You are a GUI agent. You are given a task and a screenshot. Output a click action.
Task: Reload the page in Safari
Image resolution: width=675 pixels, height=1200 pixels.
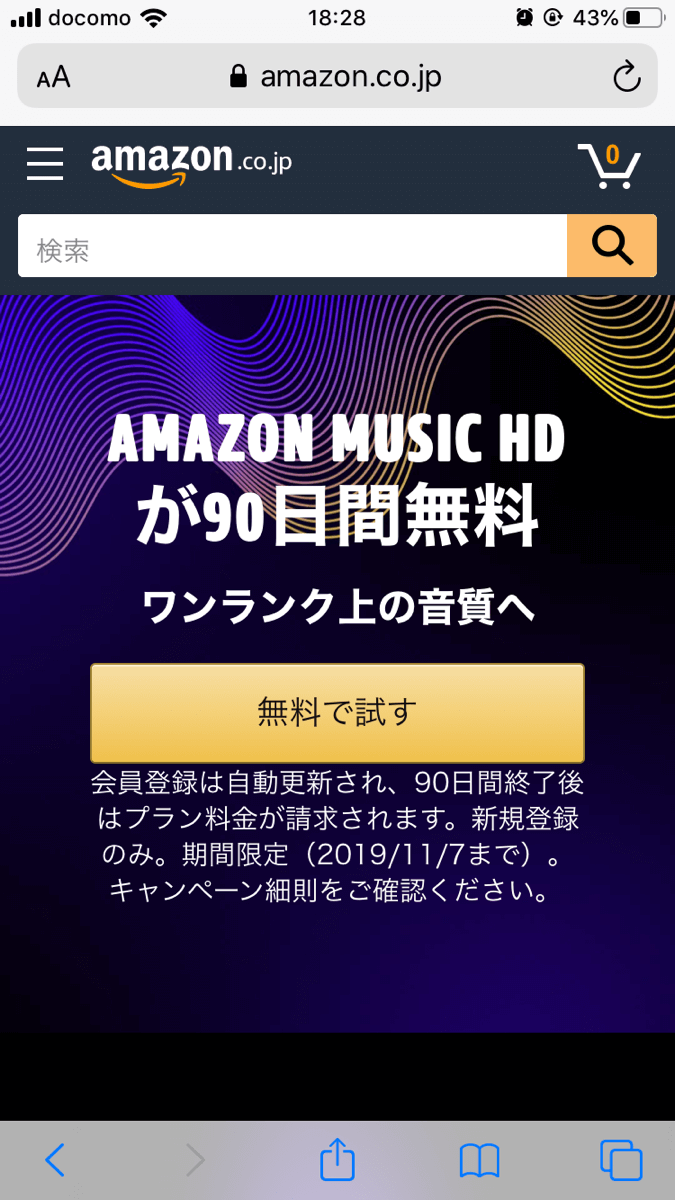point(626,76)
